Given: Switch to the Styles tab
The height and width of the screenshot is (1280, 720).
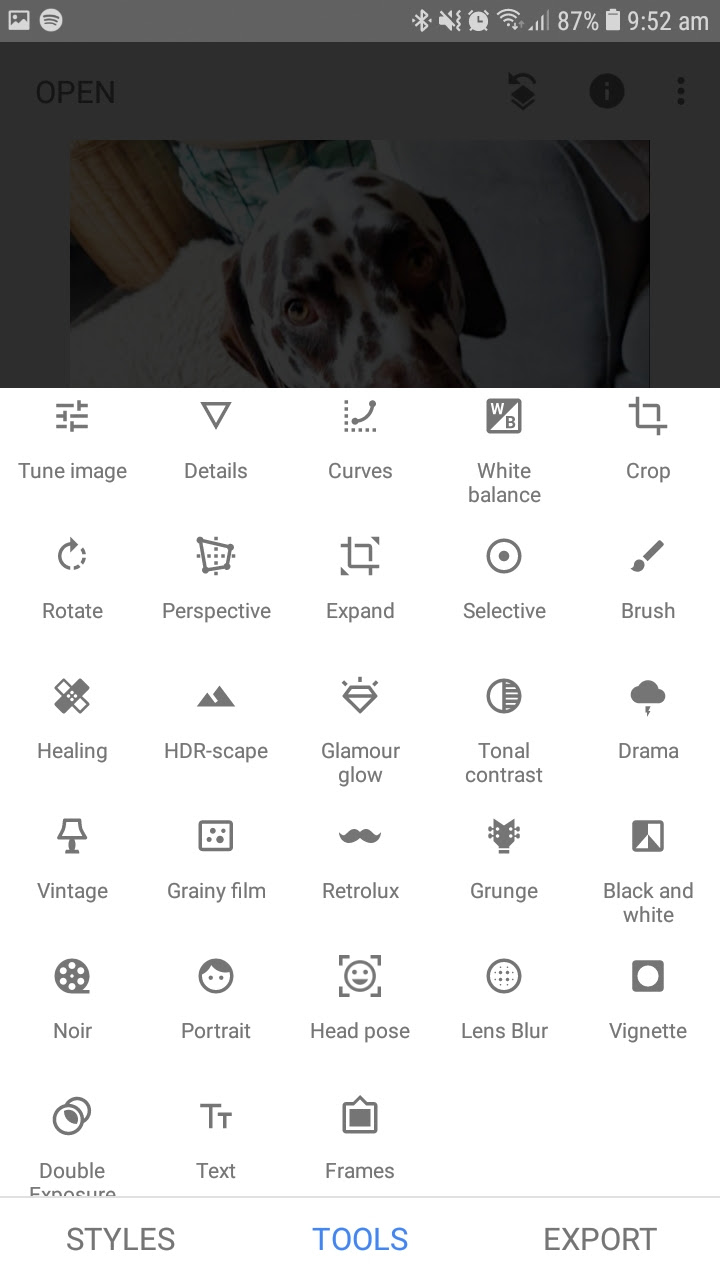Looking at the screenshot, I should 120,1239.
